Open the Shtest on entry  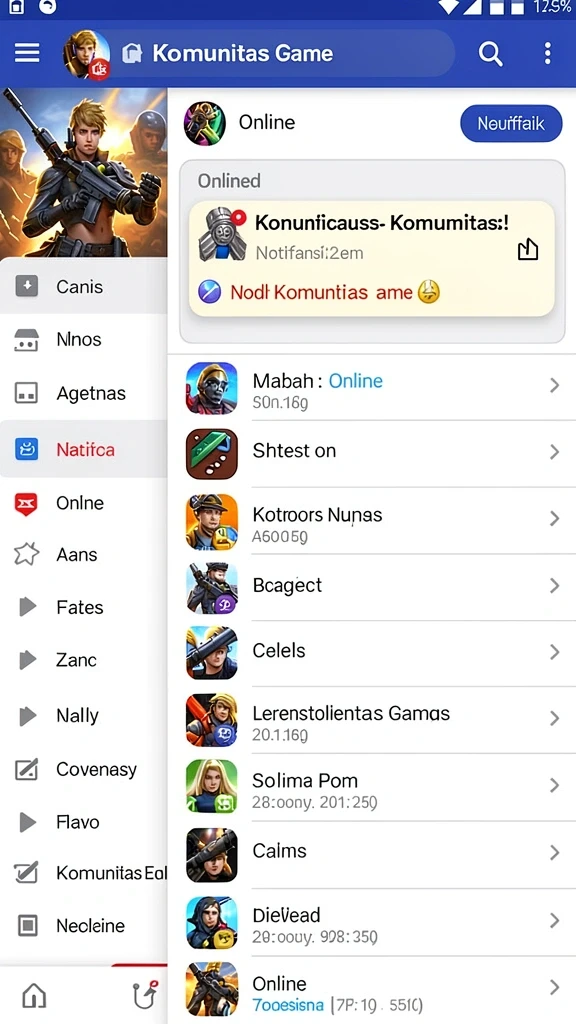372,454
